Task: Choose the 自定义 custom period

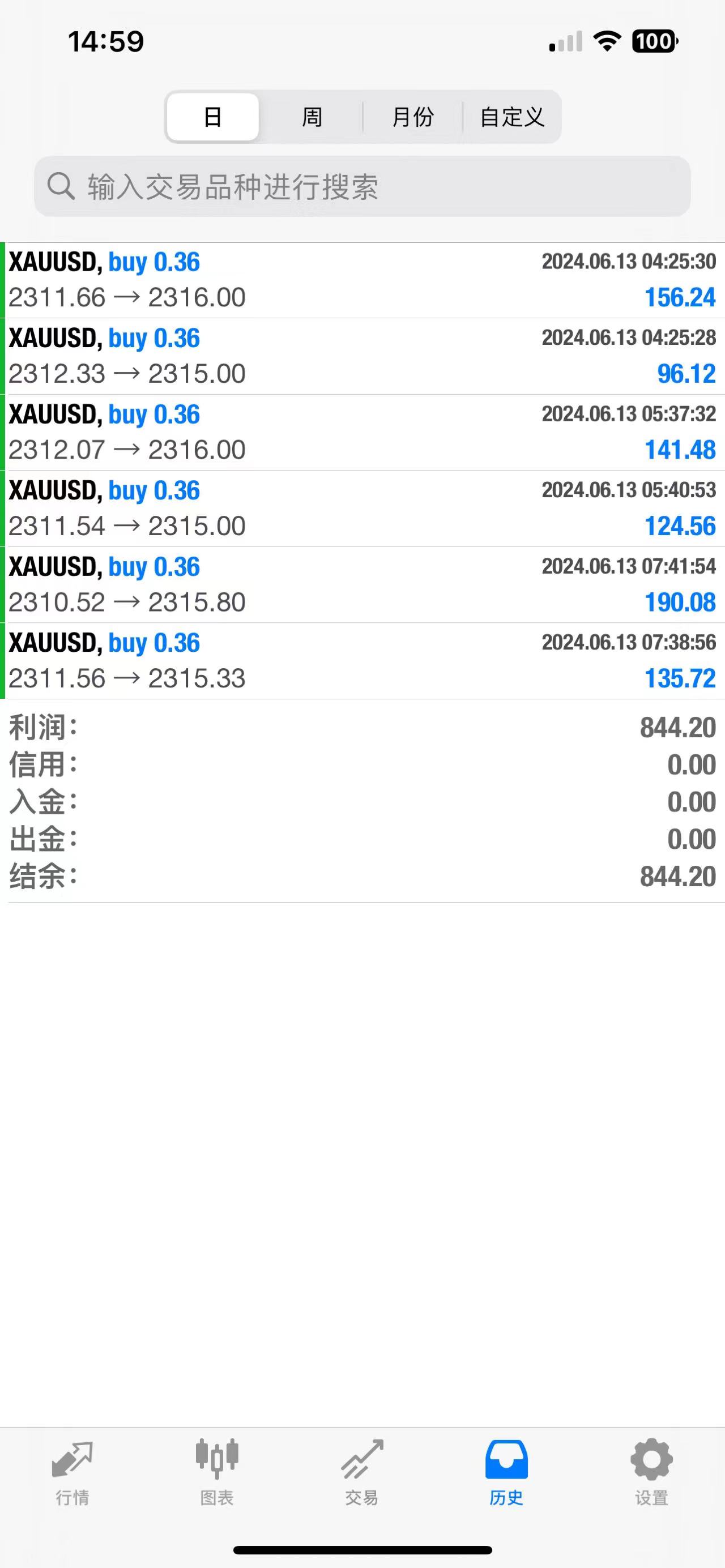Action: click(512, 117)
